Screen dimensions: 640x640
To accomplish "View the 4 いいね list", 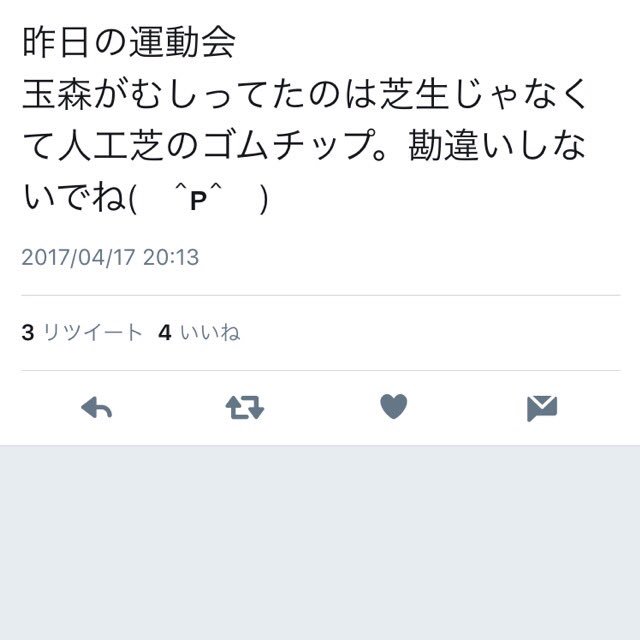I will 199,333.
